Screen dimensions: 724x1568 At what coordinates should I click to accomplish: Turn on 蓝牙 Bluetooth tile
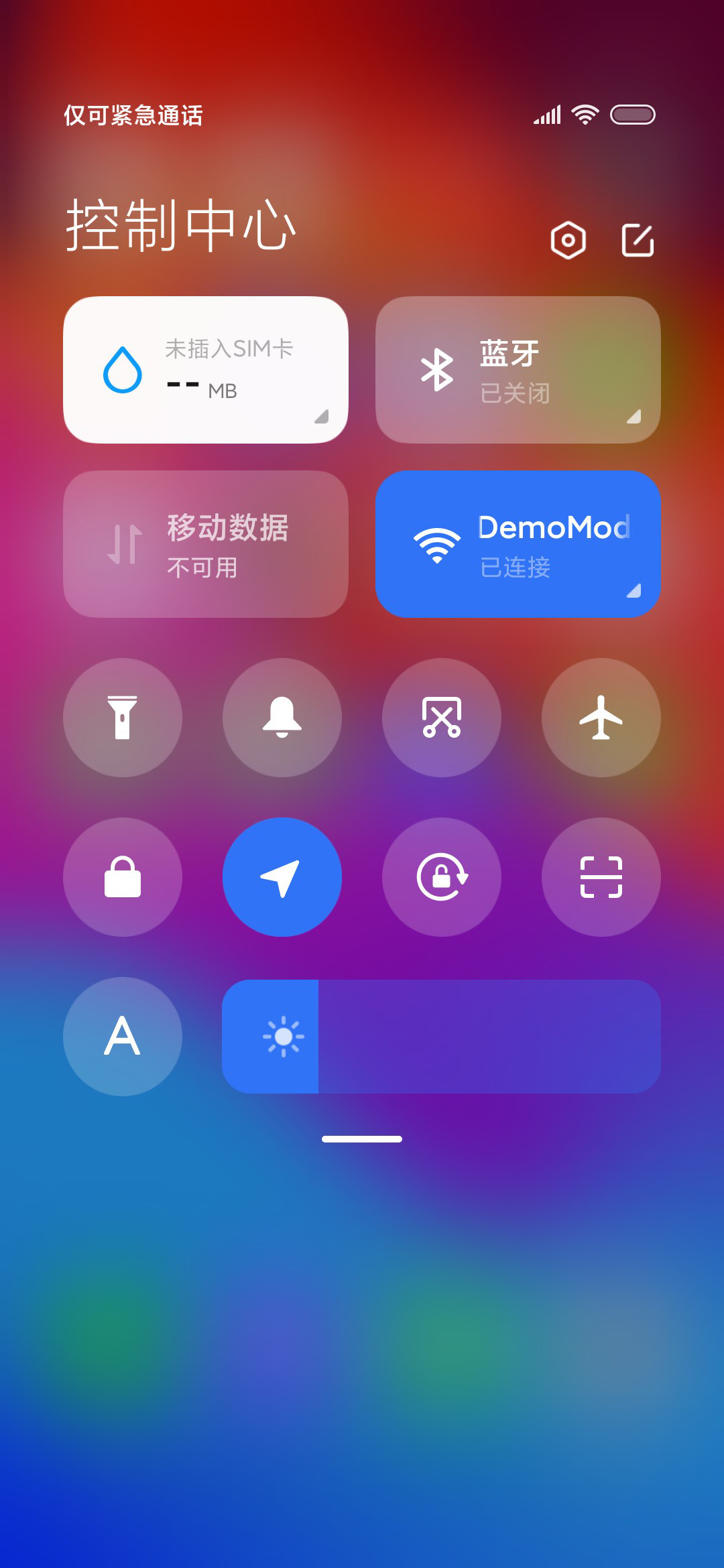pos(518,370)
